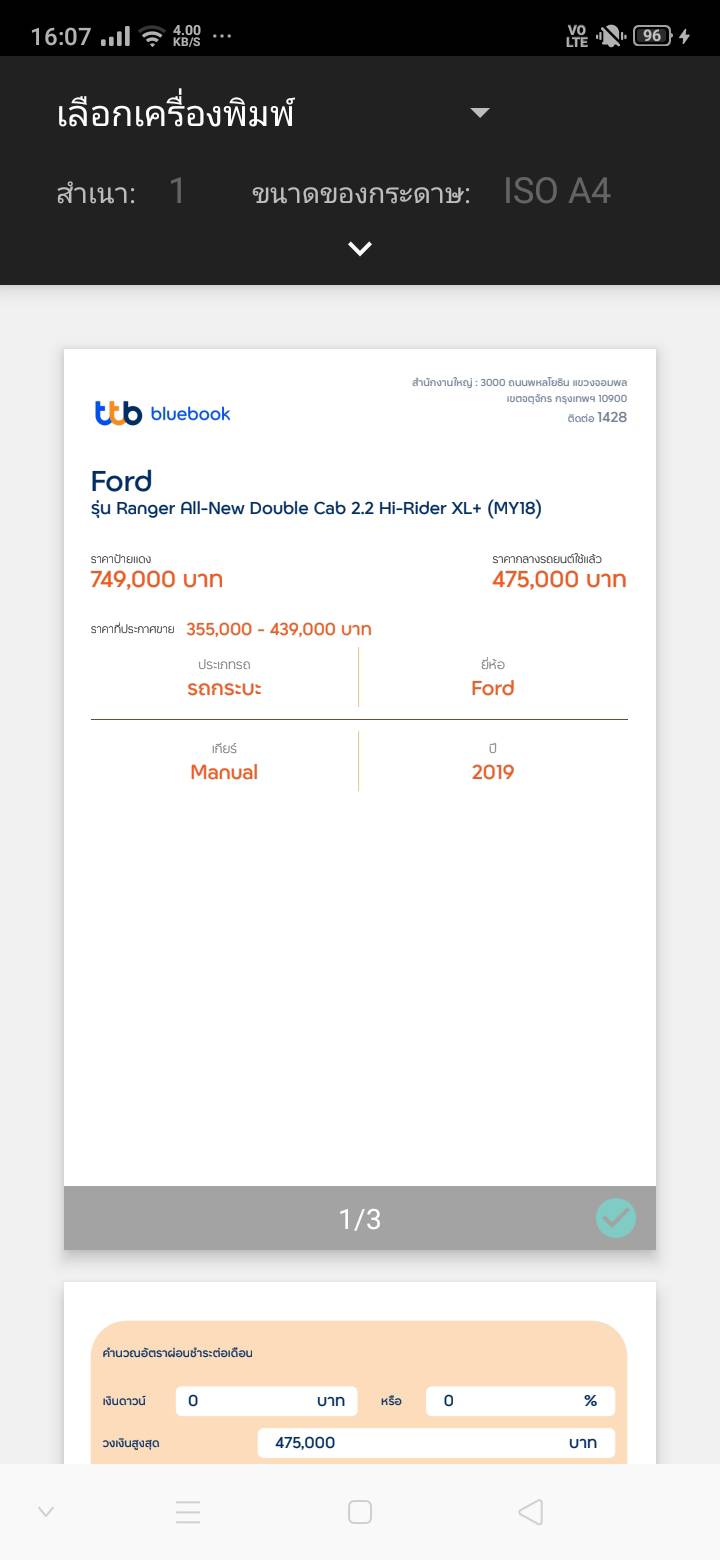
Task: Uncheck page 1/3 for printing
Action: pyautogui.click(x=615, y=1218)
